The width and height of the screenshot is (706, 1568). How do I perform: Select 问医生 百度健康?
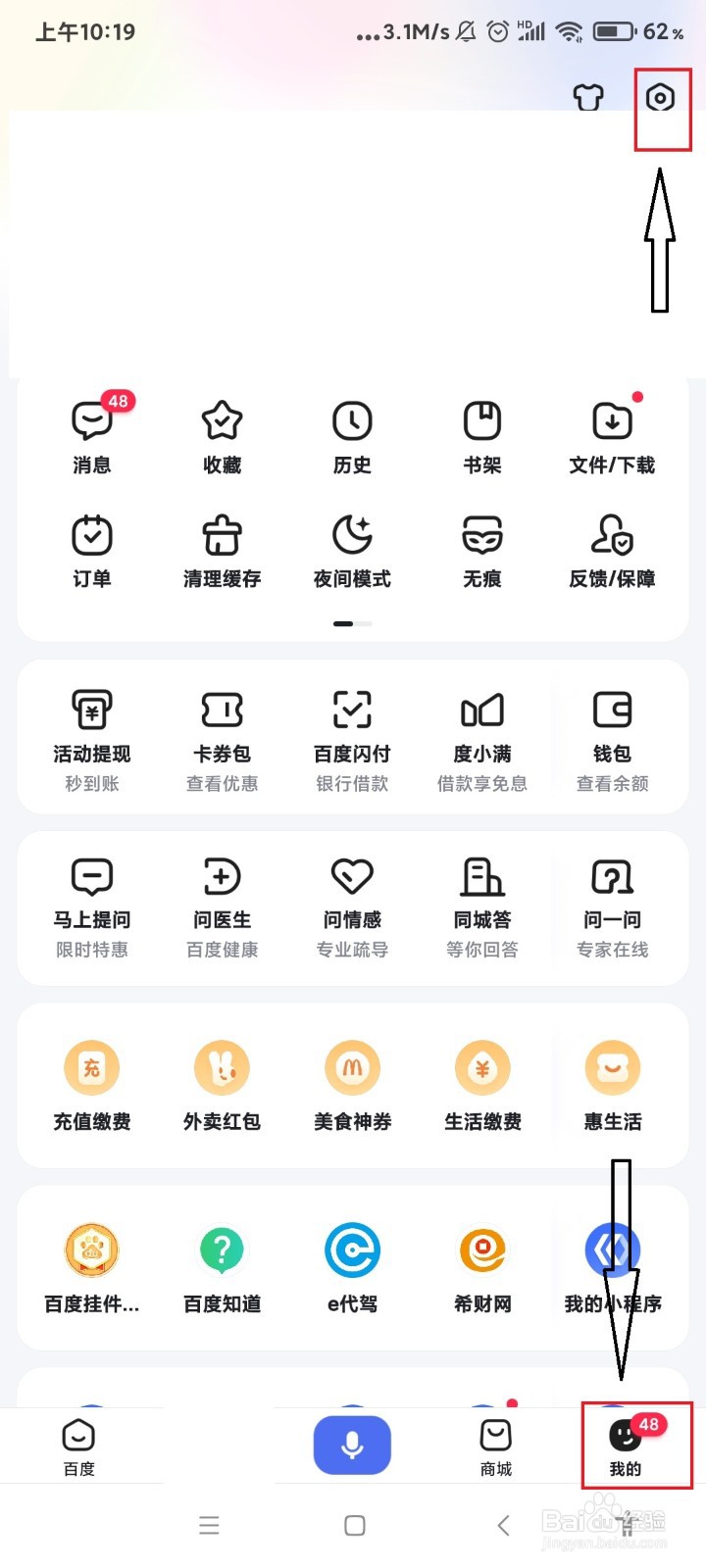coord(222,906)
